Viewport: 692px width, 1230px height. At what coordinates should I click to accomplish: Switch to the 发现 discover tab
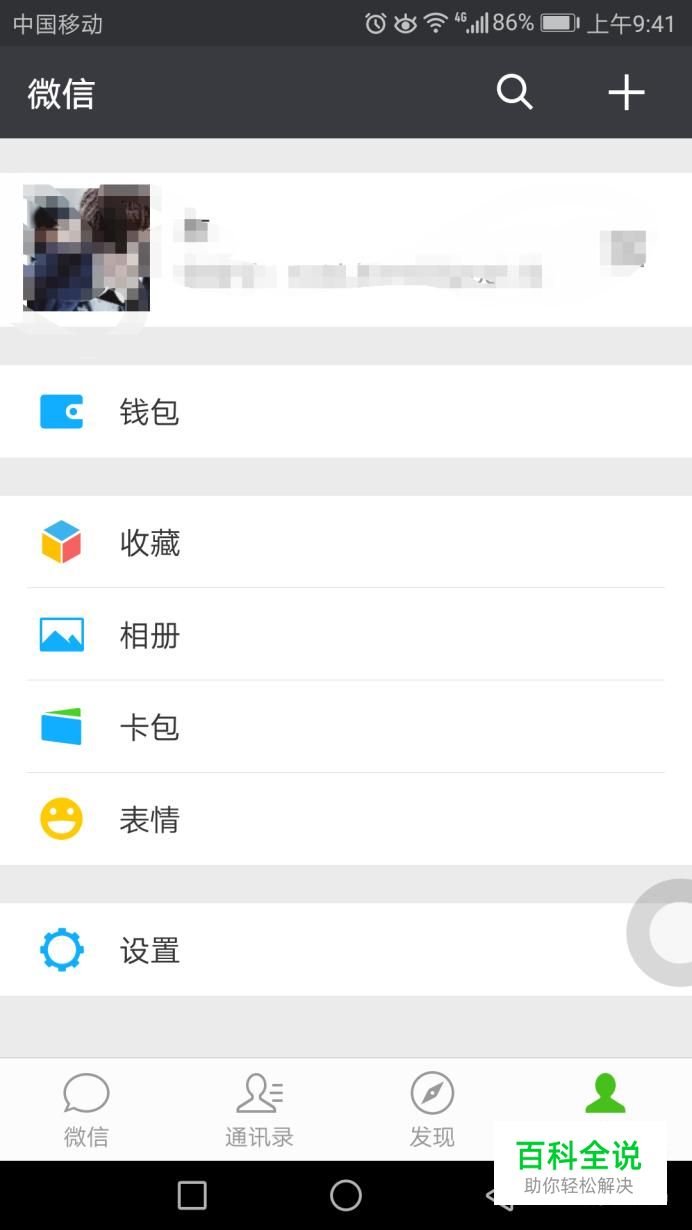pos(432,1110)
